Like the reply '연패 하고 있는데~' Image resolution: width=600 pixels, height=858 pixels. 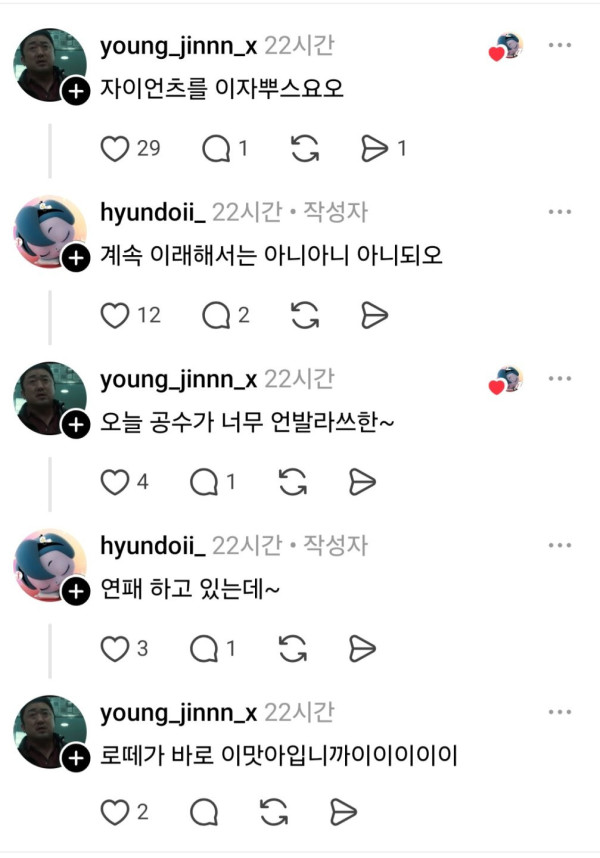point(116,649)
